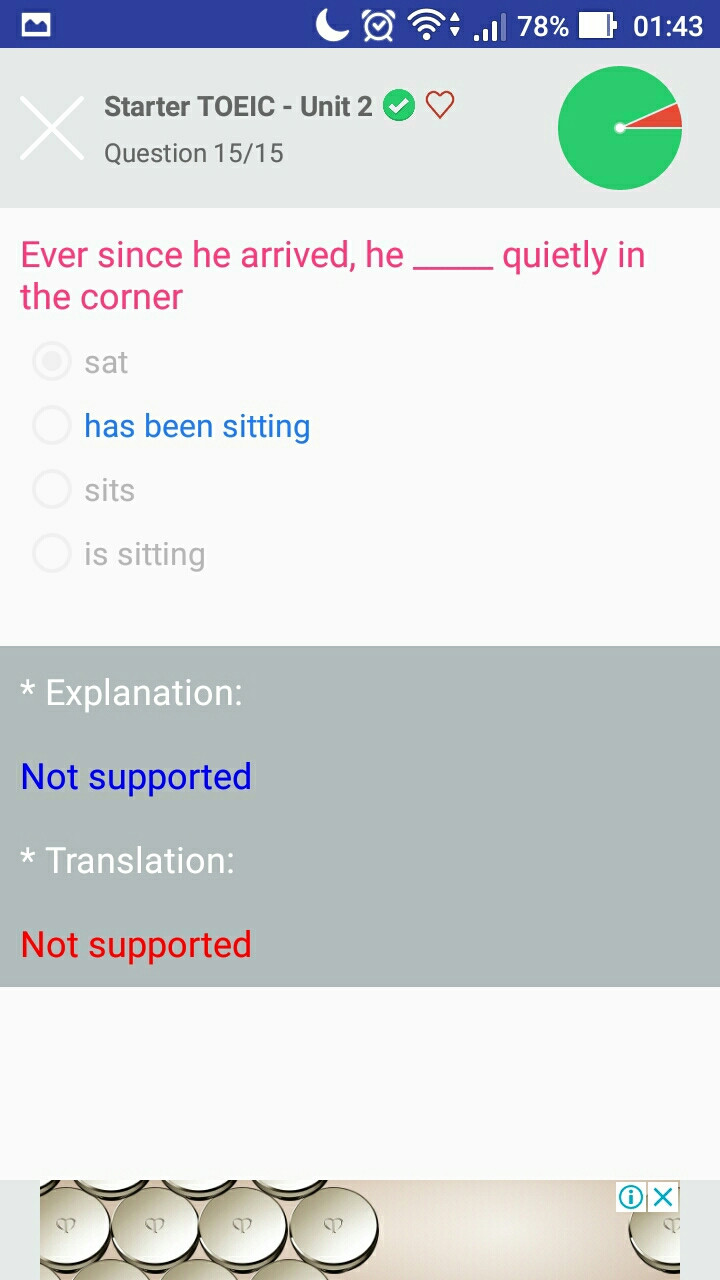This screenshot has height=1280, width=720.
Task: Close the quiz with the X icon
Action: [x=52, y=128]
